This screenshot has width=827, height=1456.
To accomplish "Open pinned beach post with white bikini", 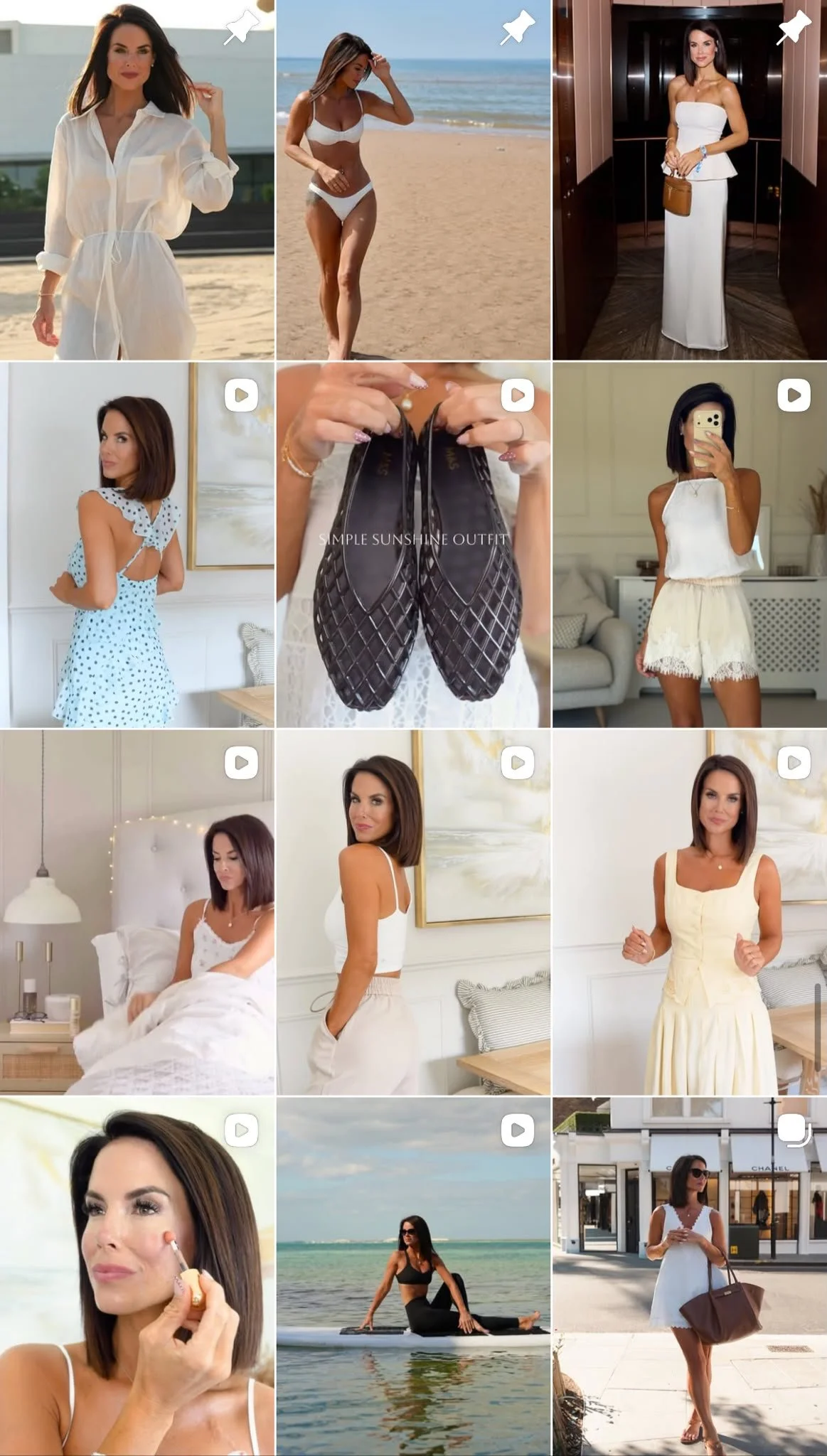I will (x=413, y=180).
